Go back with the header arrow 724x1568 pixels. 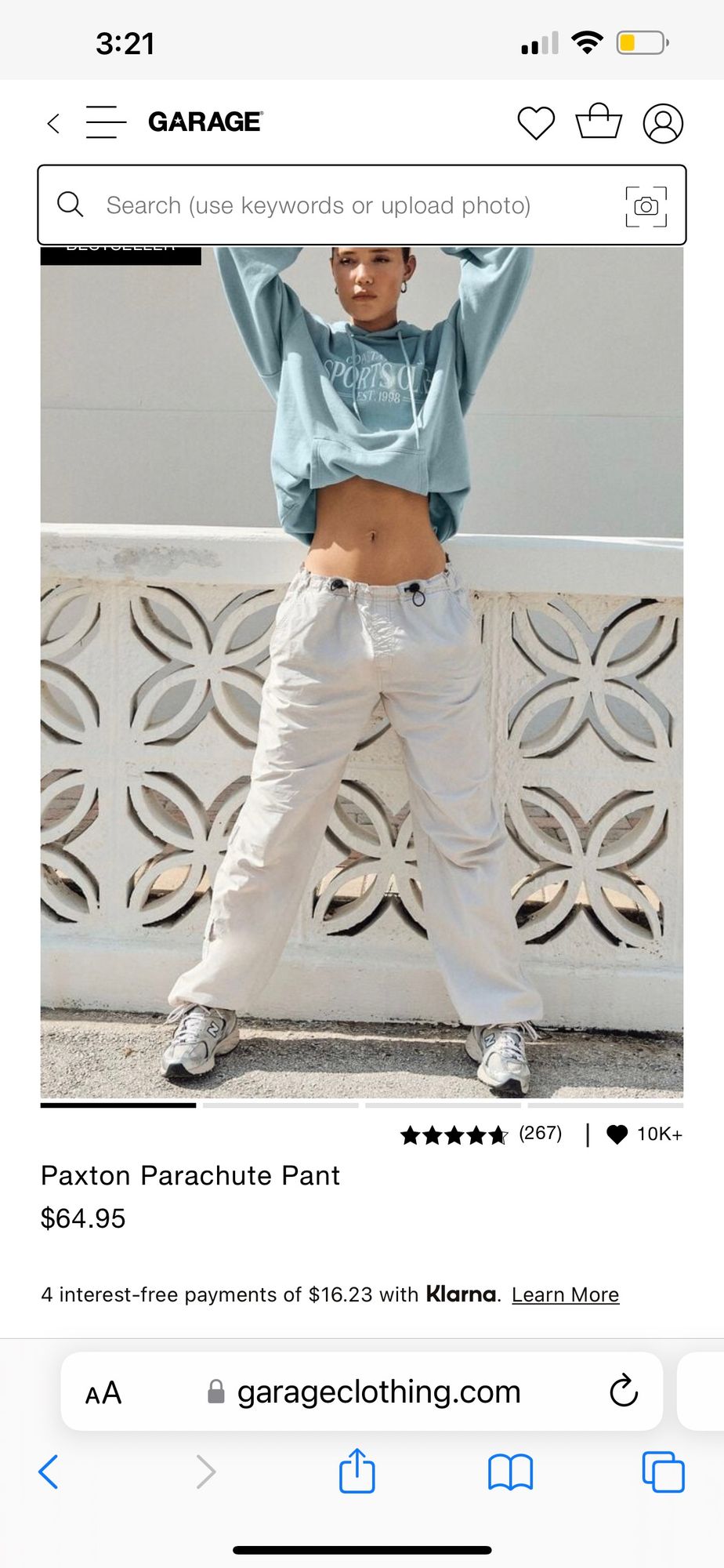tap(53, 123)
